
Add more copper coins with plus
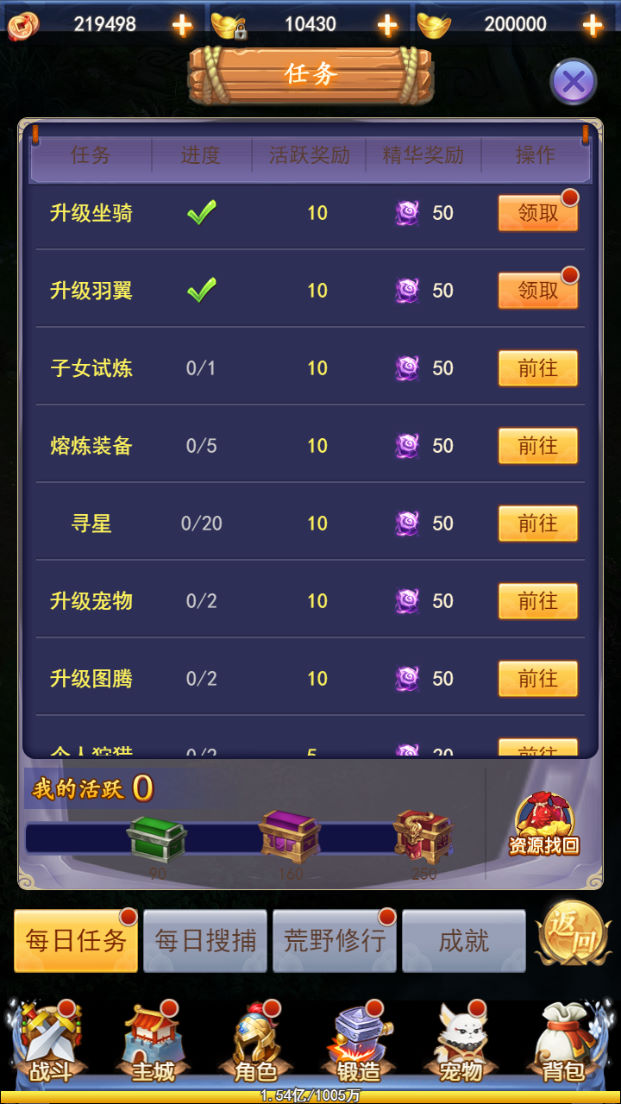click(182, 25)
